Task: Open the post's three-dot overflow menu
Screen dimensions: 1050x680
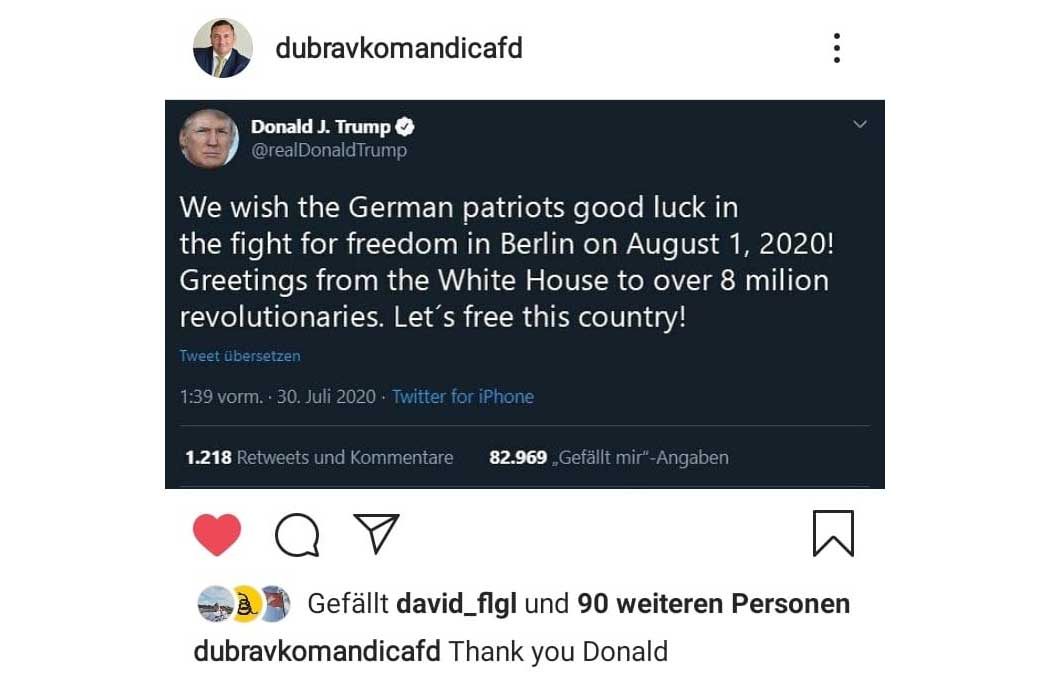Action: (x=837, y=48)
